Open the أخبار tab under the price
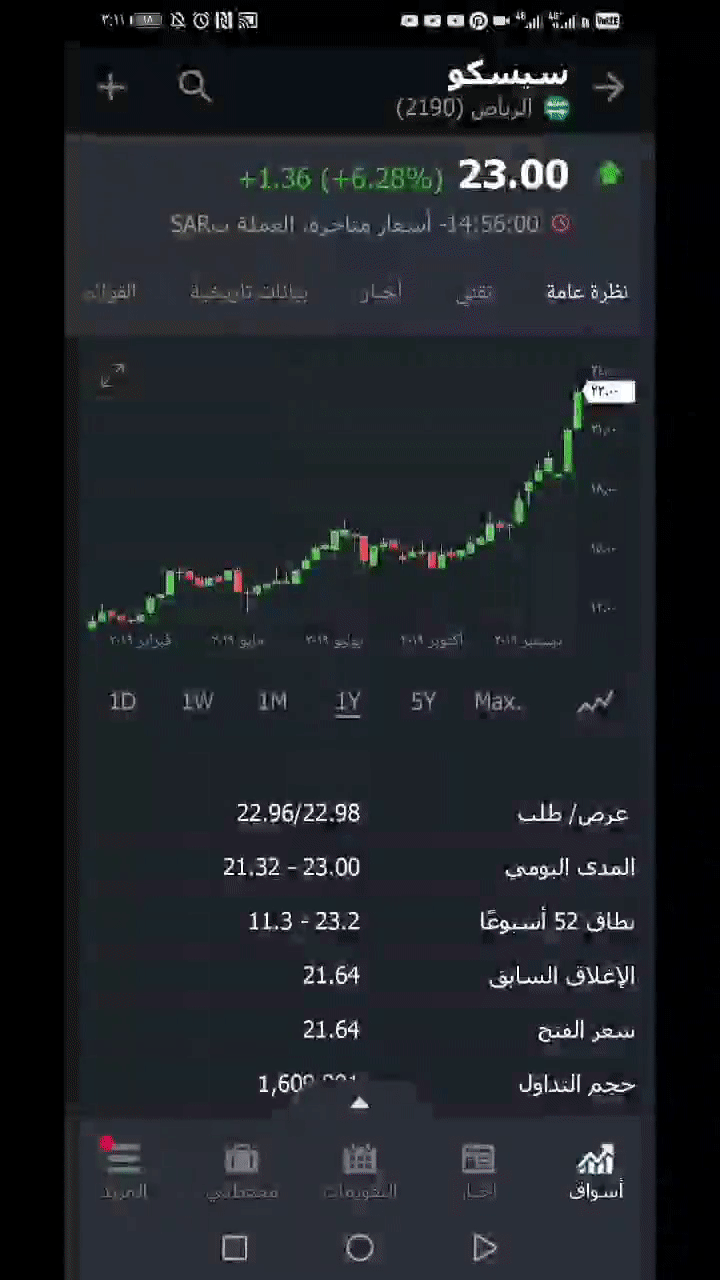The height and width of the screenshot is (1280, 720). [x=380, y=292]
